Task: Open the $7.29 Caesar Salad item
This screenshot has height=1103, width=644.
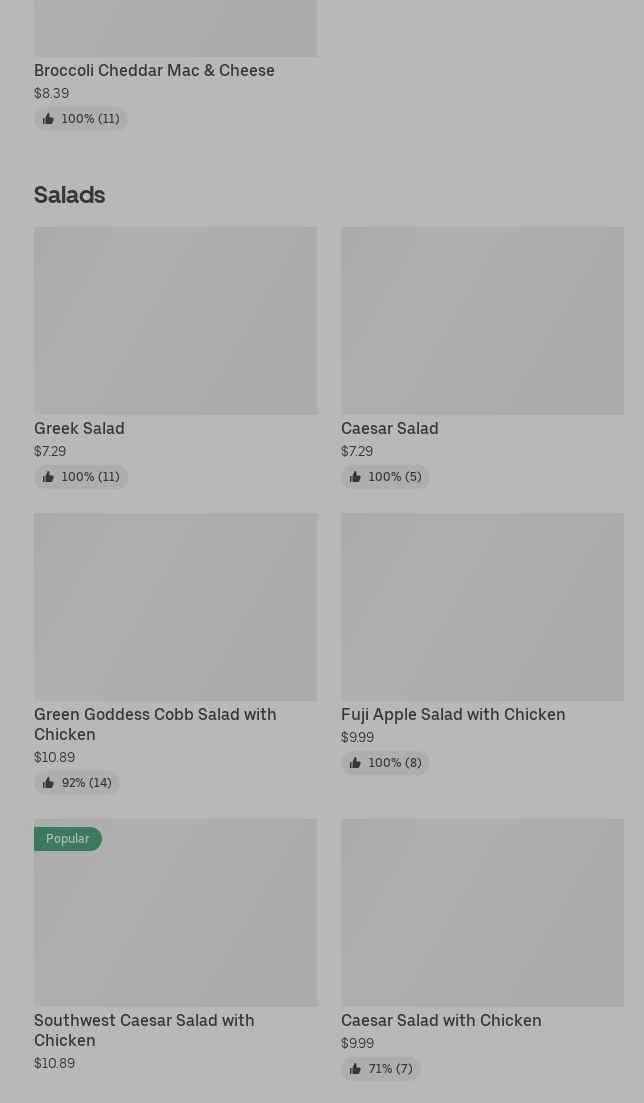Action: tap(482, 357)
